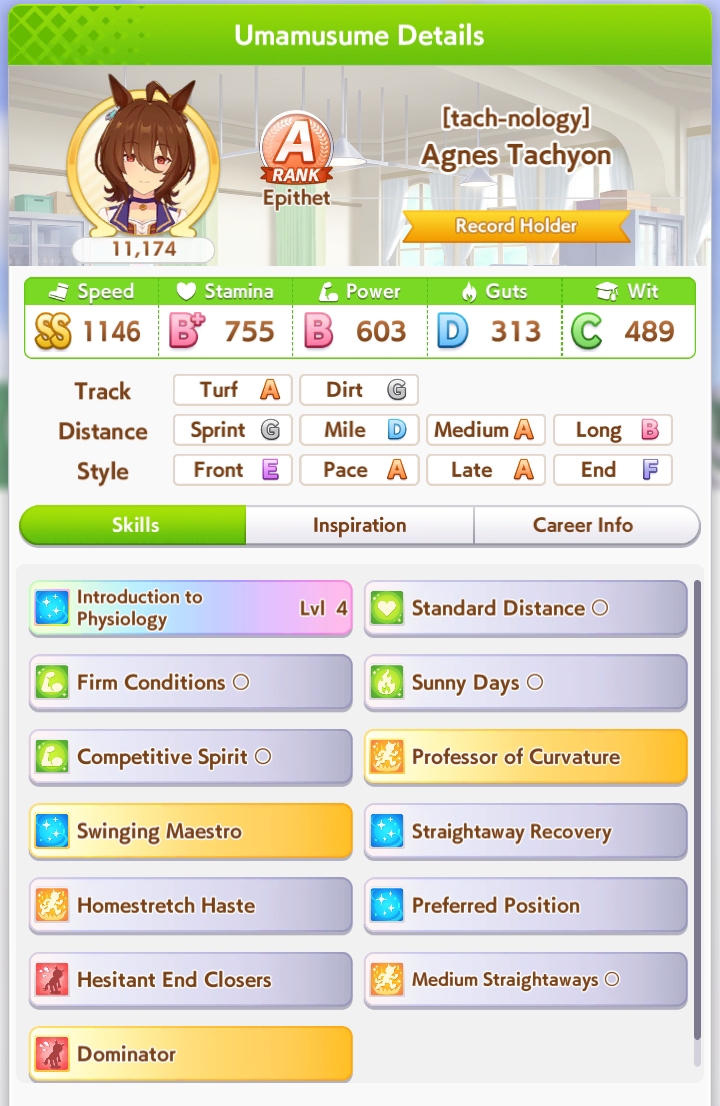Open Standard Distance skill info
Viewport: 720px width, 1106px height.
tap(525, 608)
